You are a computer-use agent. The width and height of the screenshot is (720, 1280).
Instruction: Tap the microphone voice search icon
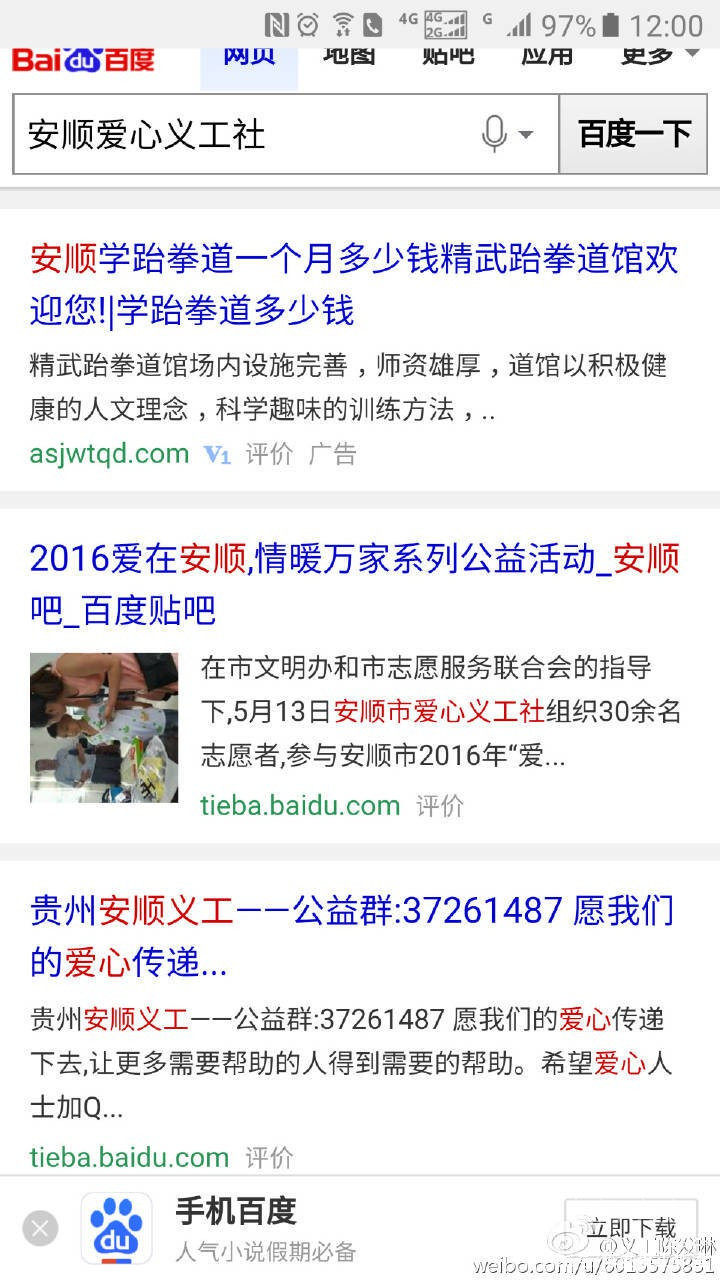click(x=495, y=134)
